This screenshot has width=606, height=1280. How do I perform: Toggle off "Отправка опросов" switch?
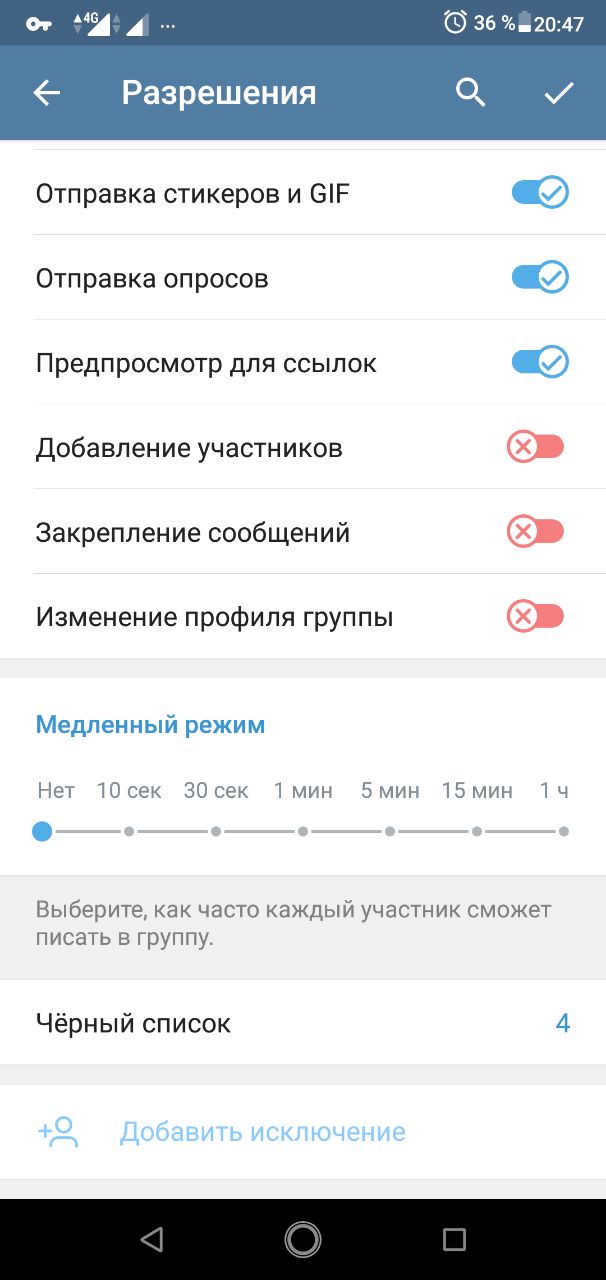click(540, 277)
